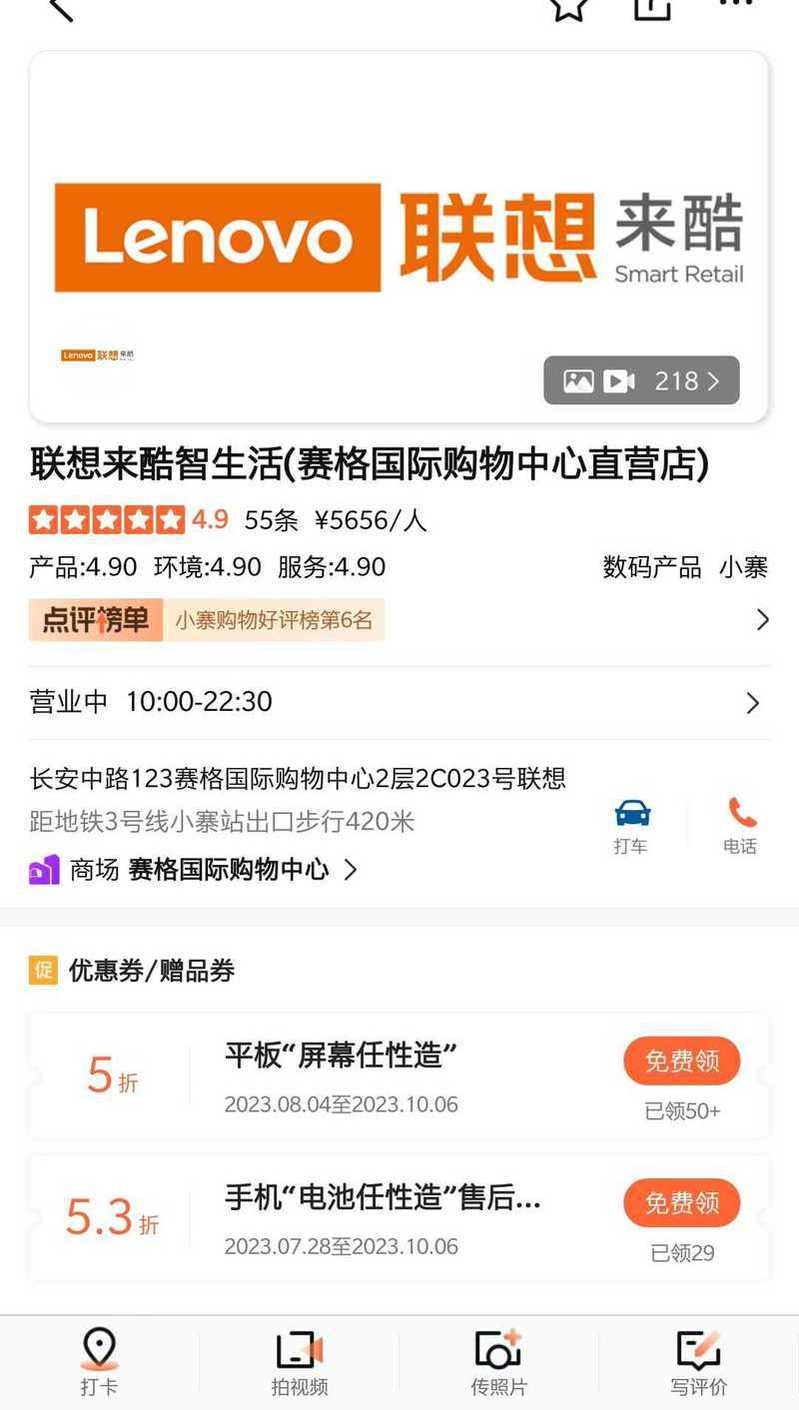Viewport: 799px width, 1410px height.
Task: Favorite this store with the star icon
Action: pyautogui.click(x=569, y=8)
